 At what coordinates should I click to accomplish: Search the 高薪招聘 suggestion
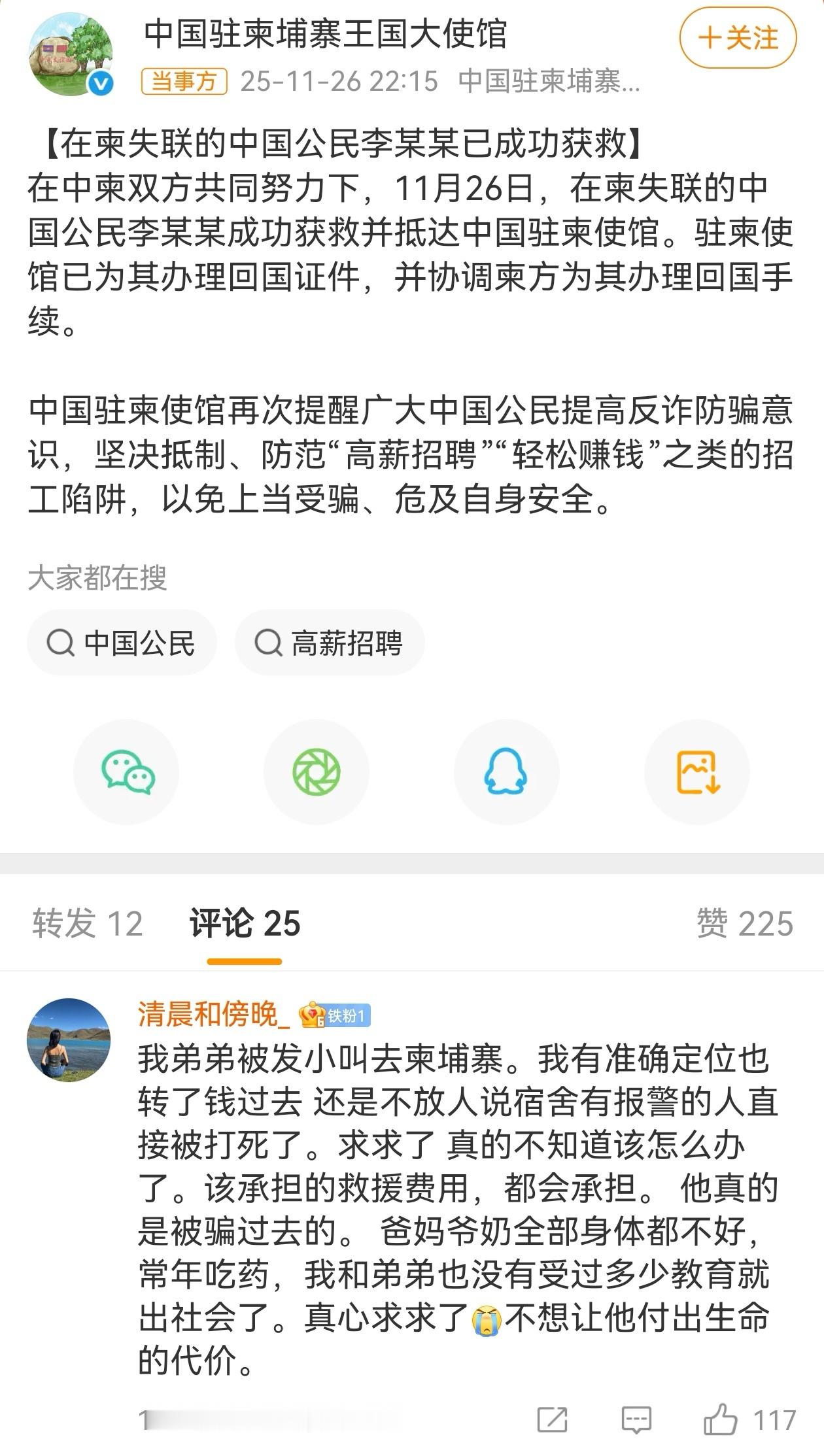click(x=330, y=642)
